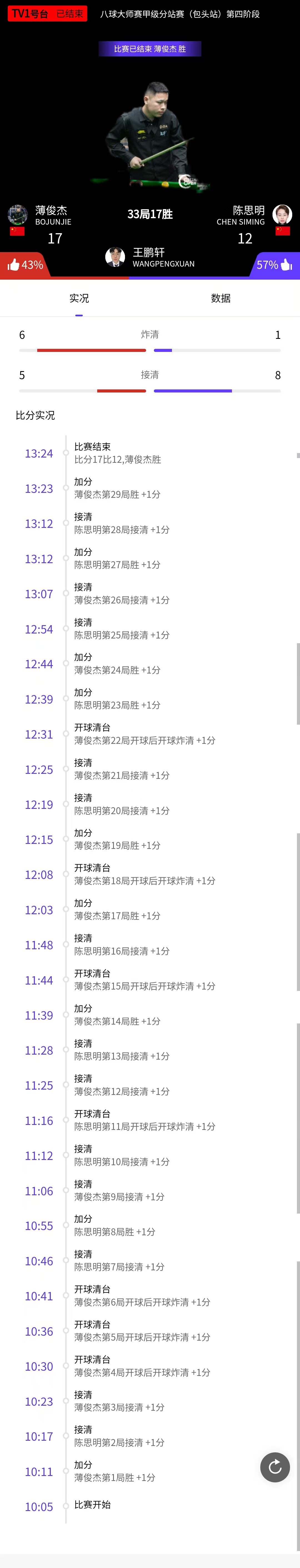The image size is (300, 1568).
Task: Switch to the 数据 tab
Action: click(x=220, y=298)
